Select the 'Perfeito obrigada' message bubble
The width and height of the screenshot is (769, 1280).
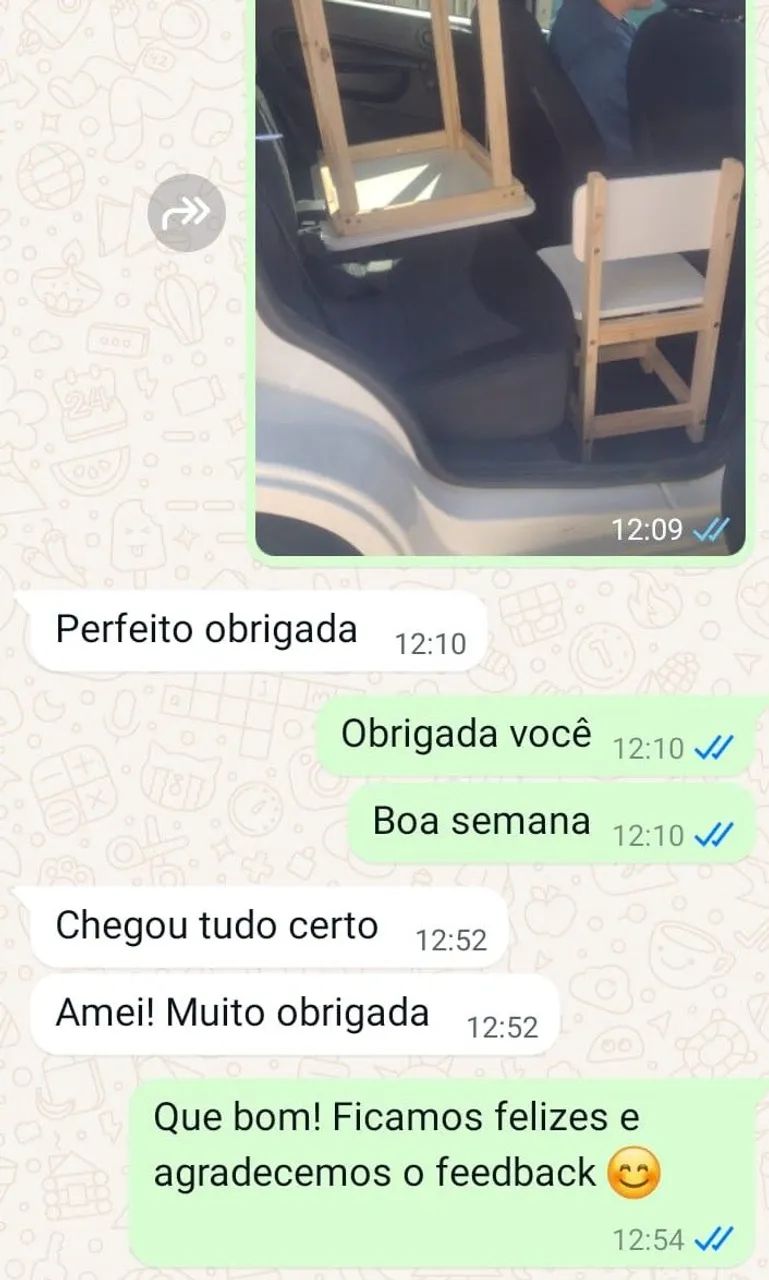pos(205,628)
